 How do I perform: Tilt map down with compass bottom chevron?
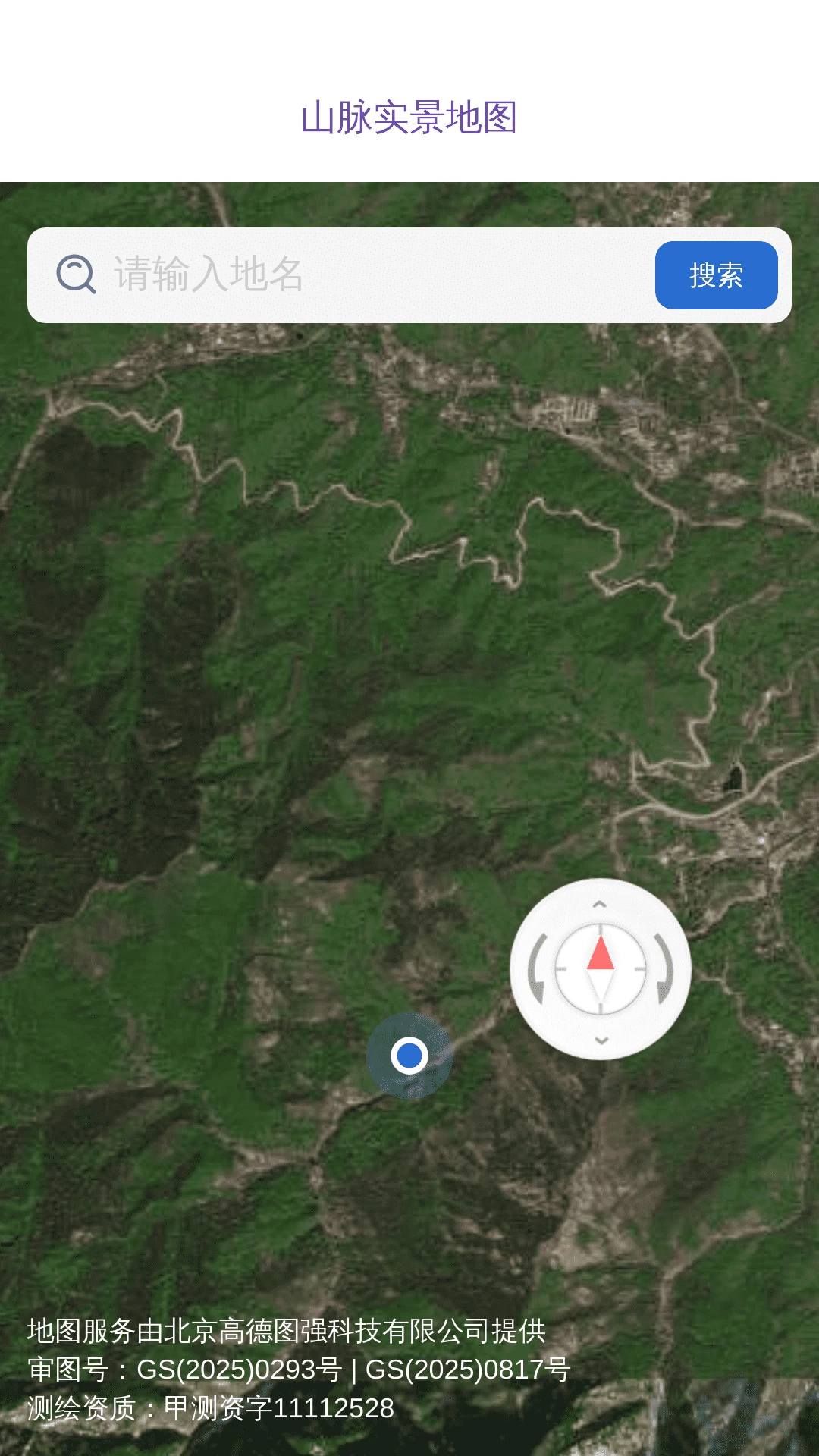coord(601,1040)
